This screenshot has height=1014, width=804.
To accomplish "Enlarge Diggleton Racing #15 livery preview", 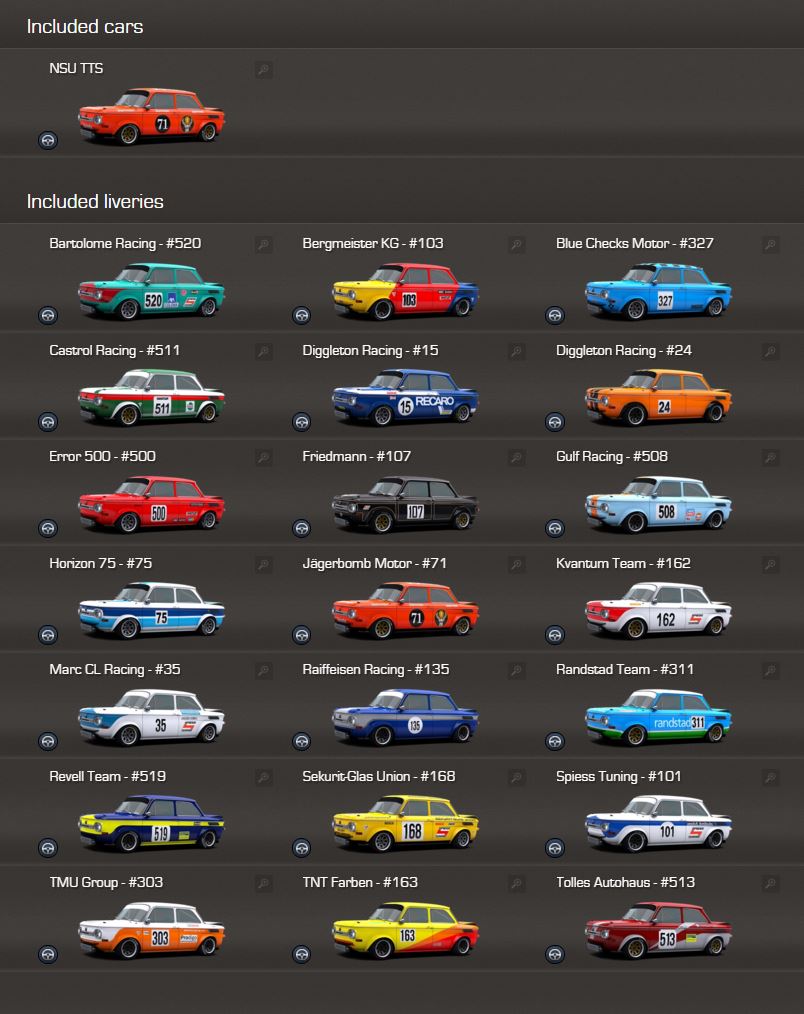I will (516, 351).
